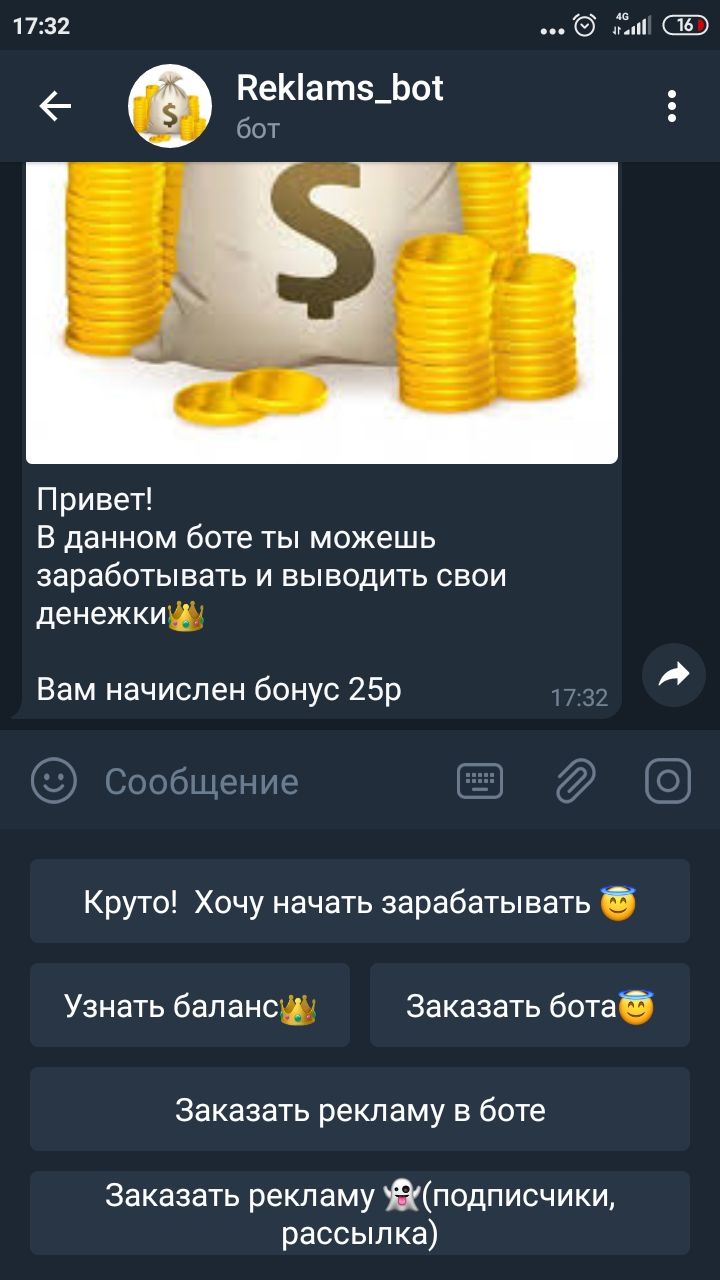Forward the bot's welcome message

674,676
